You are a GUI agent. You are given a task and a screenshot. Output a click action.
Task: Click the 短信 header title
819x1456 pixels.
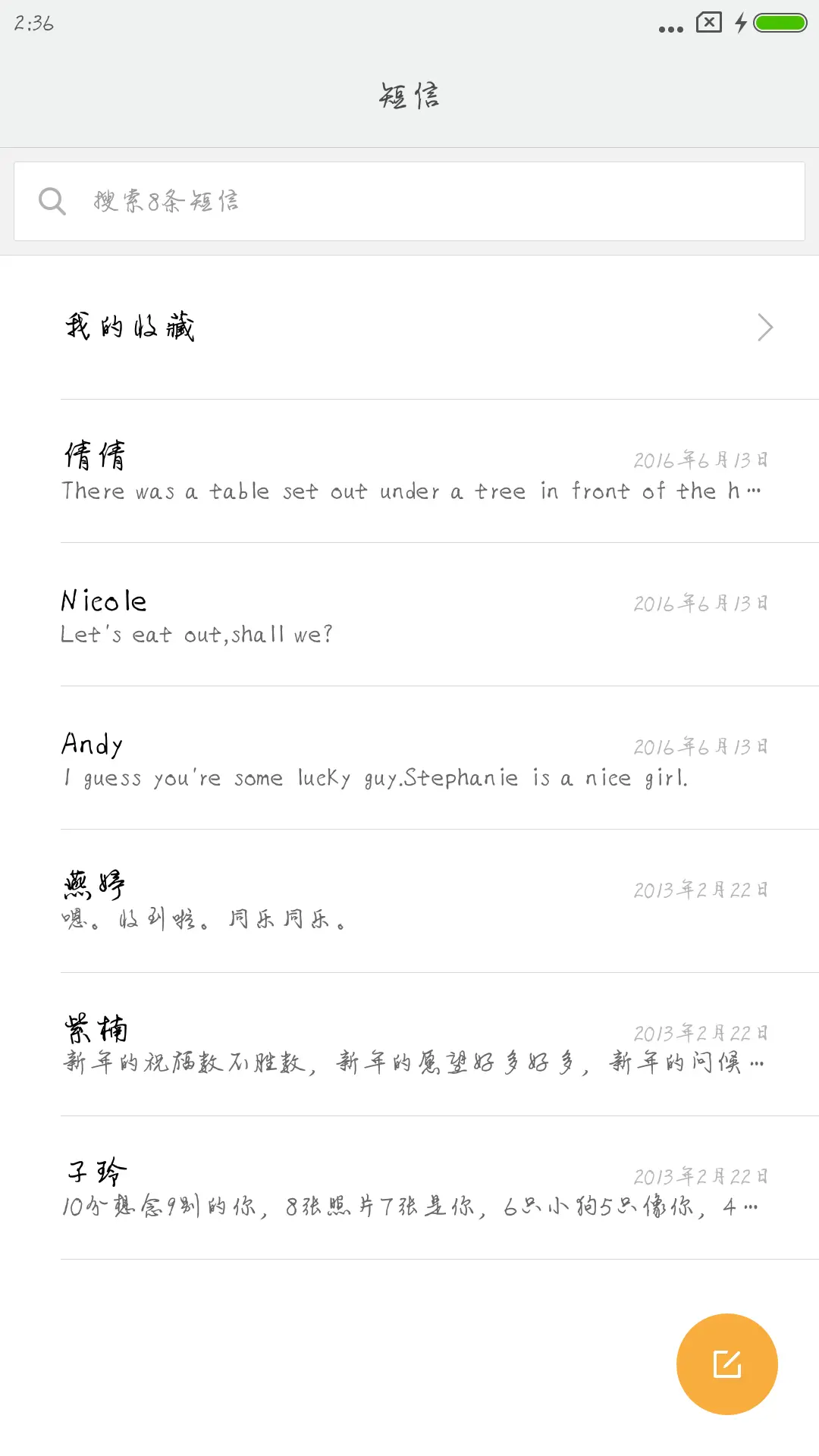coord(409,96)
